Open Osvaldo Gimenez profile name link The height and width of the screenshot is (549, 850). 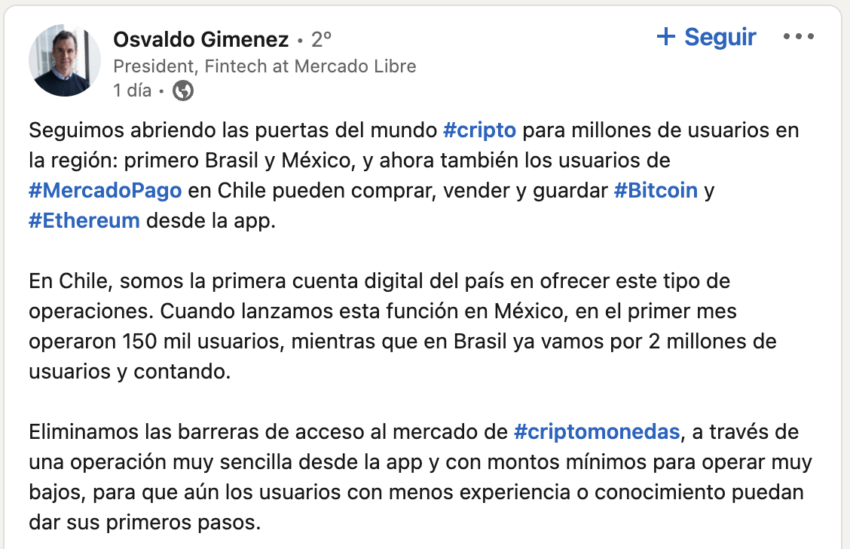click(x=200, y=40)
